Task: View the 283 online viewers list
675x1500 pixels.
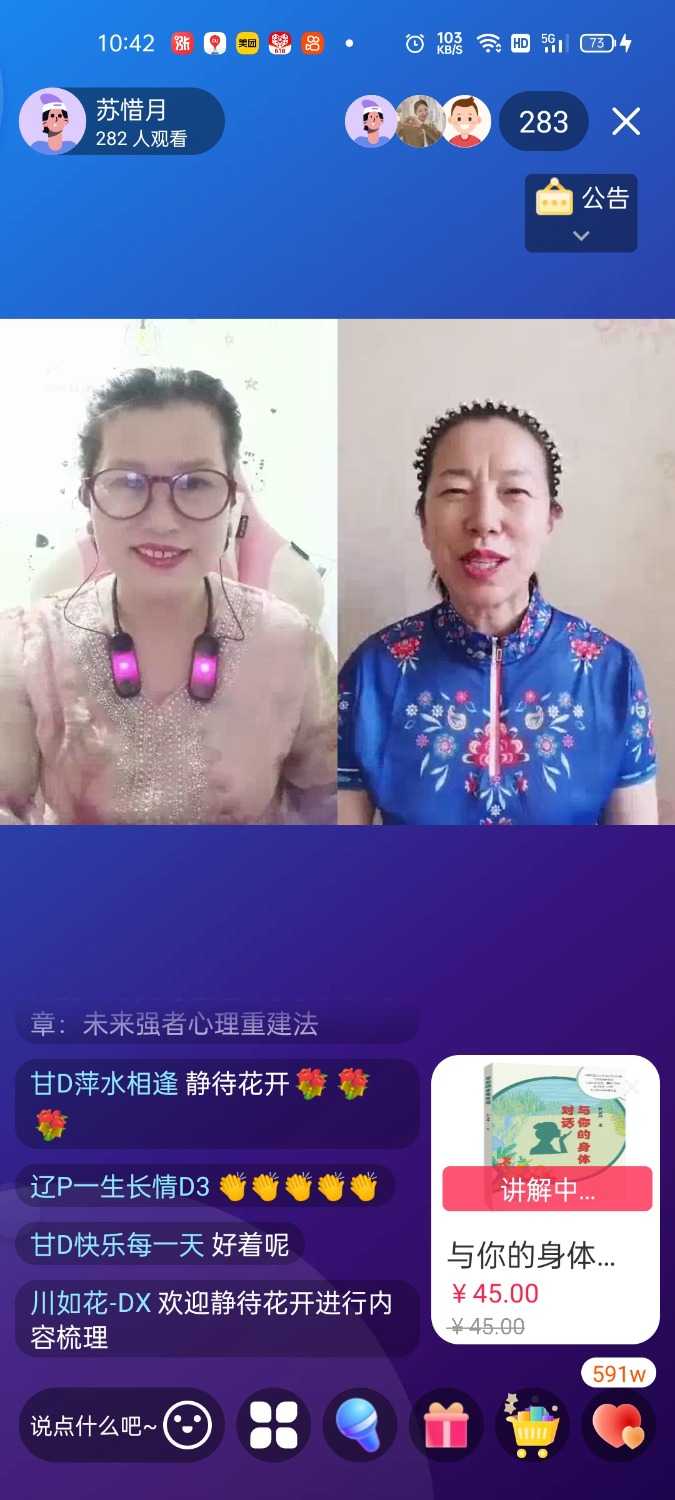Action: pyautogui.click(x=543, y=122)
